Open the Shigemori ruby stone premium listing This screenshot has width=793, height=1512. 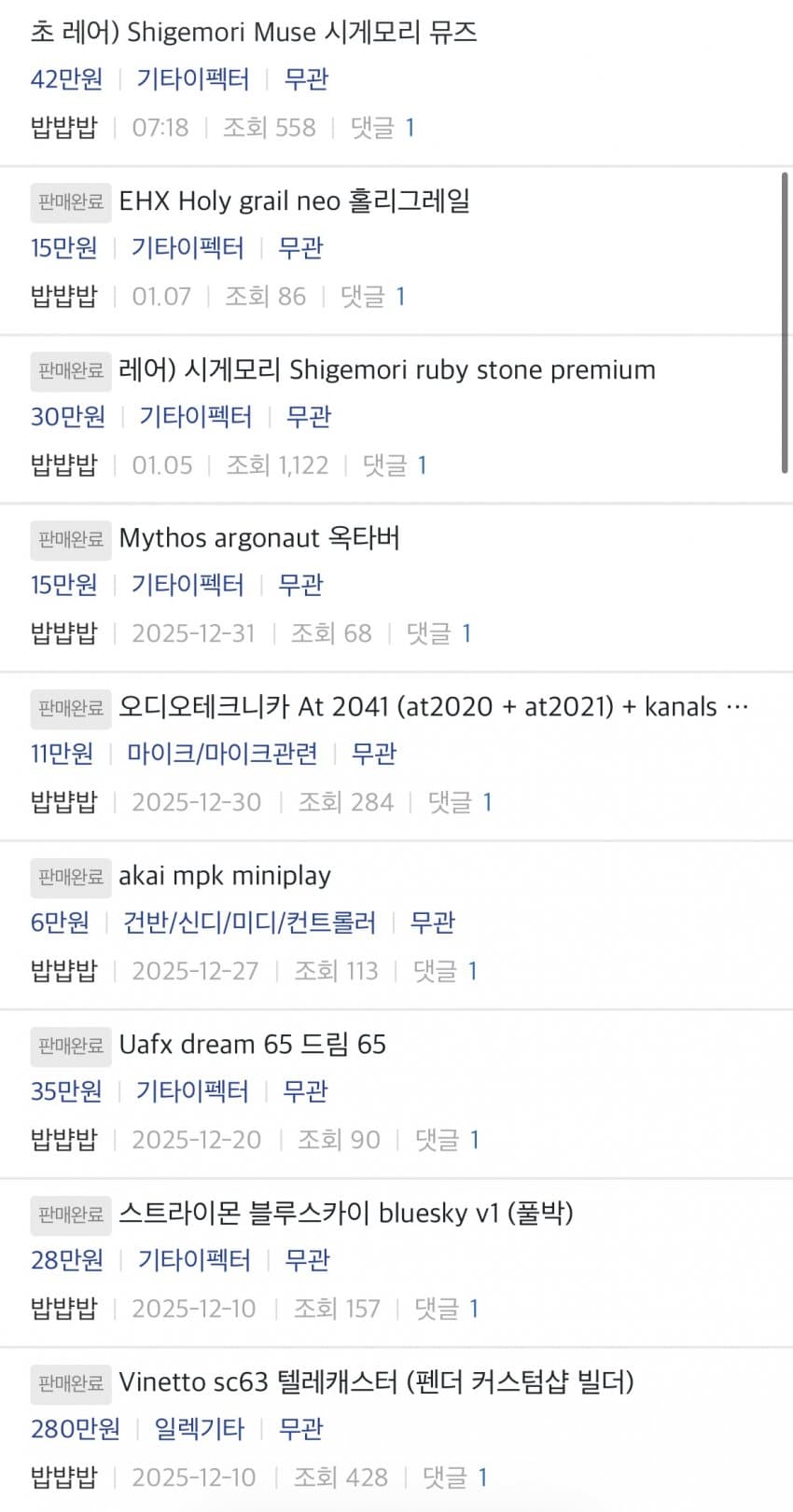click(386, 370)
